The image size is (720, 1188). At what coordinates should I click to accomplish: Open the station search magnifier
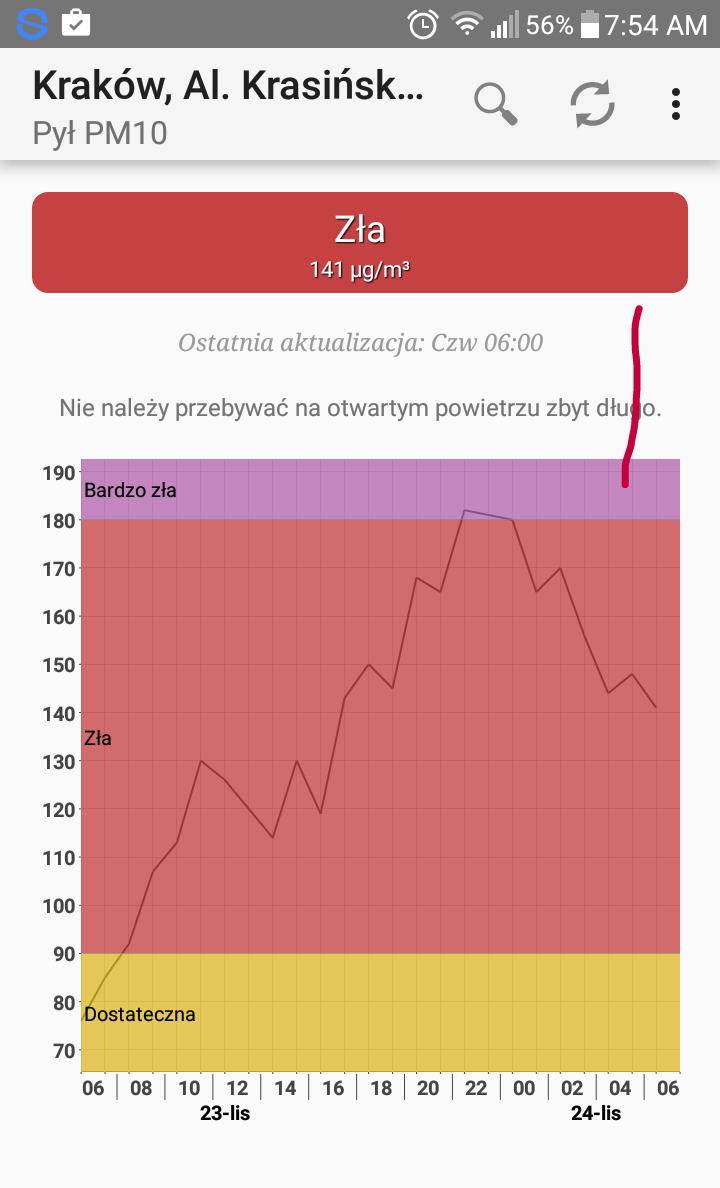[x=496, y=104]
